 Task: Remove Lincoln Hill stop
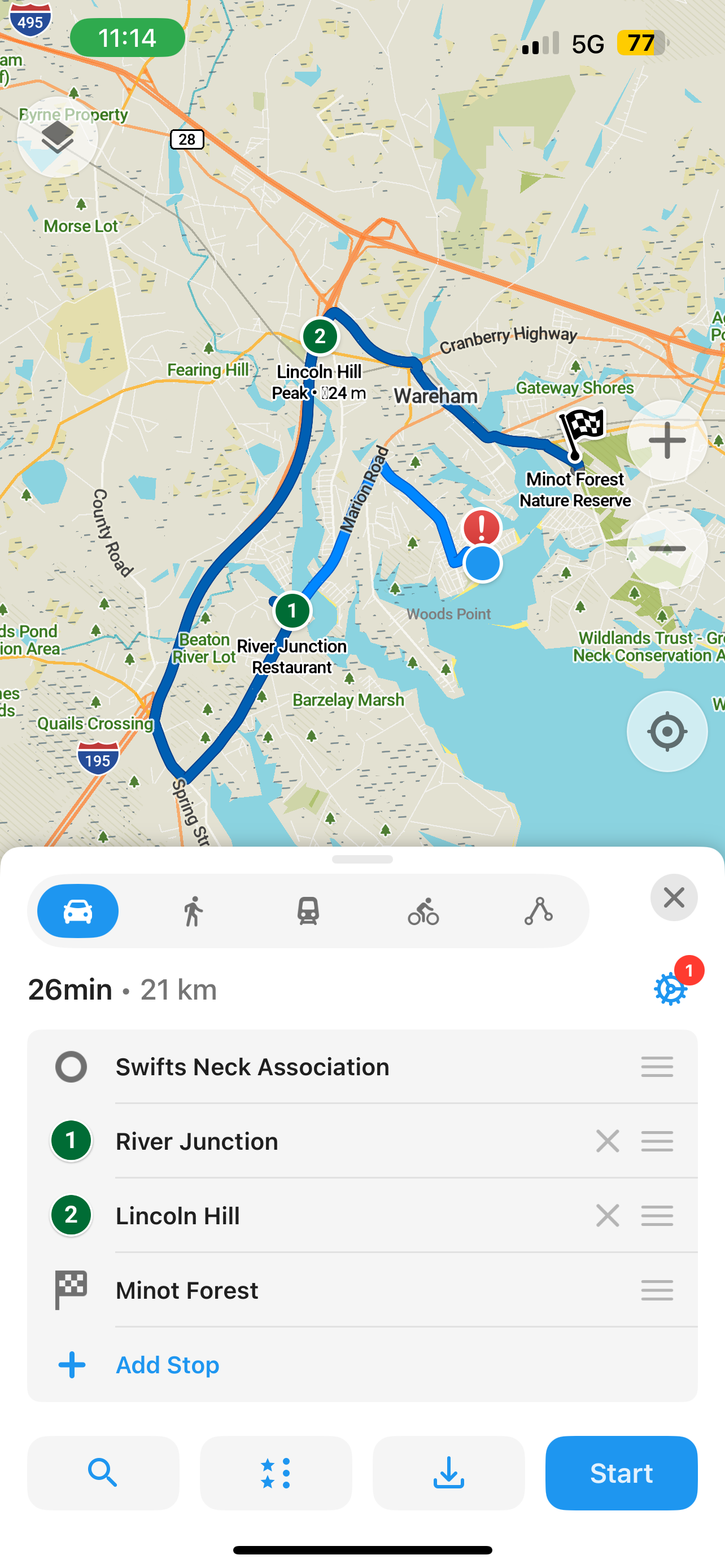click(607, 1216)
